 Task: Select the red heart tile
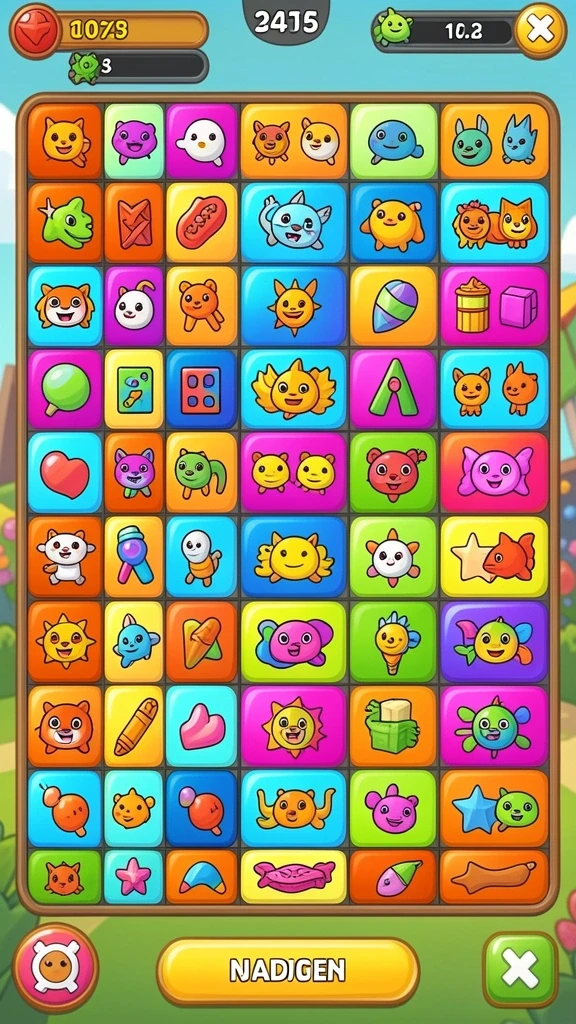click(x=65, y=472)
